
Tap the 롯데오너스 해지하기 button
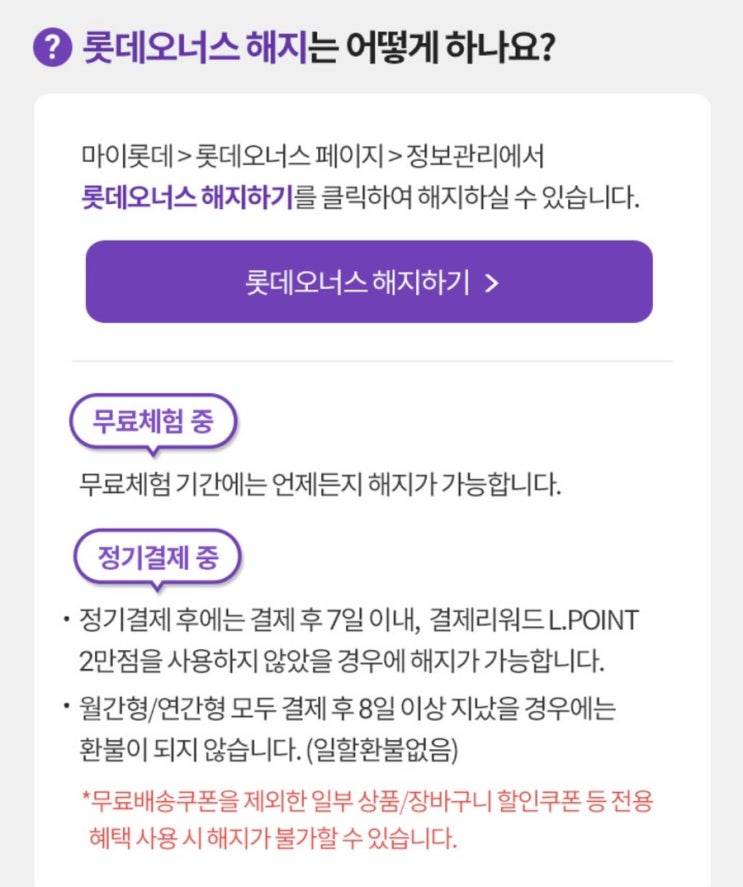pyautogui.click(x=369, y=282)
